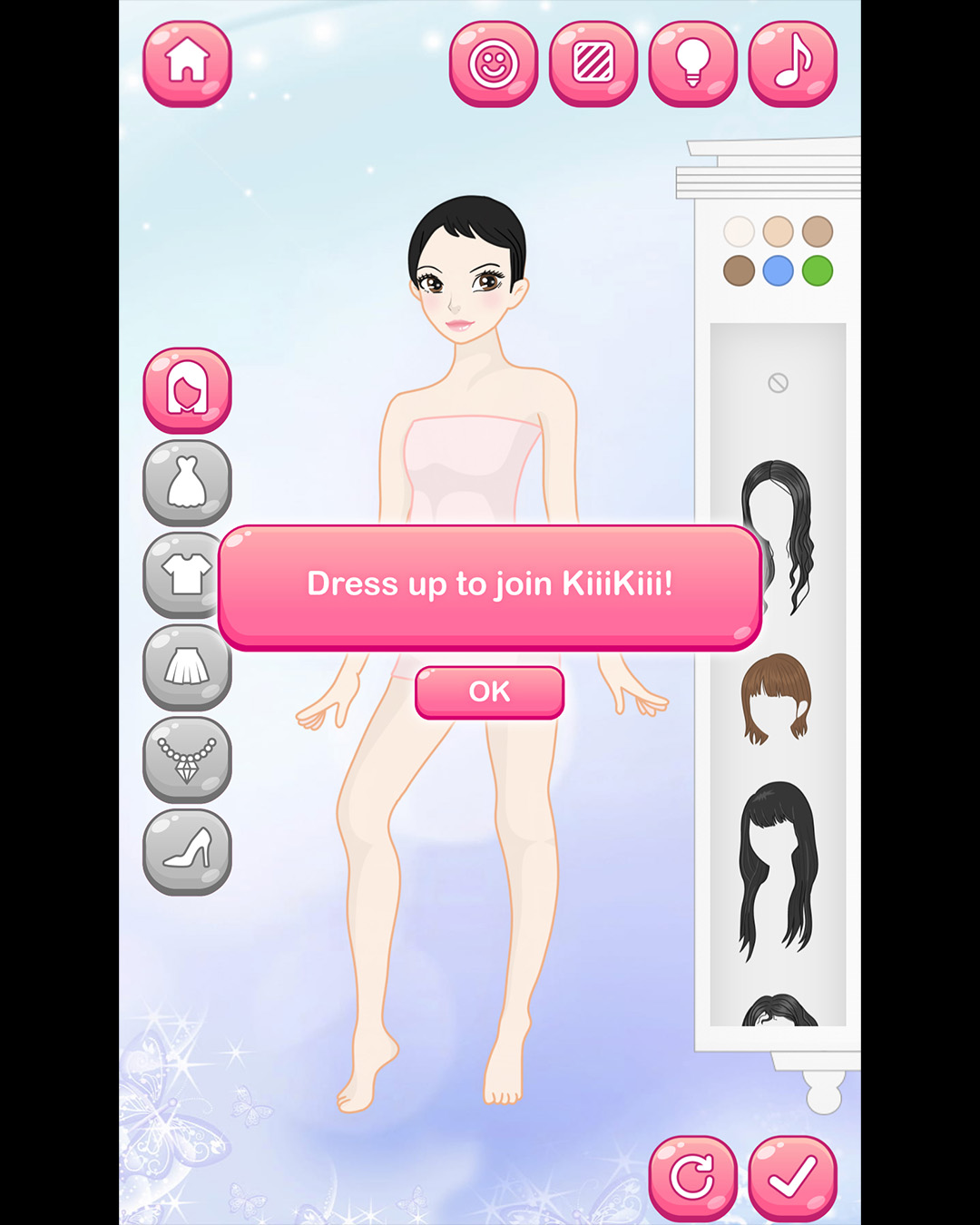Toggle the music note button

coord(792,64)
